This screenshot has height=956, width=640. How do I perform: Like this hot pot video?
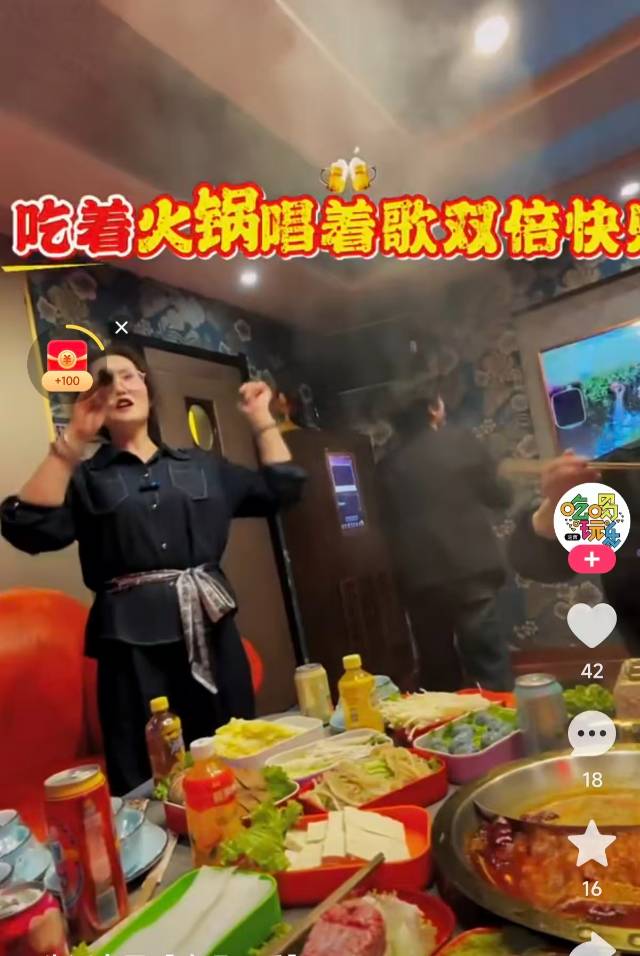[x=591, y=626]
